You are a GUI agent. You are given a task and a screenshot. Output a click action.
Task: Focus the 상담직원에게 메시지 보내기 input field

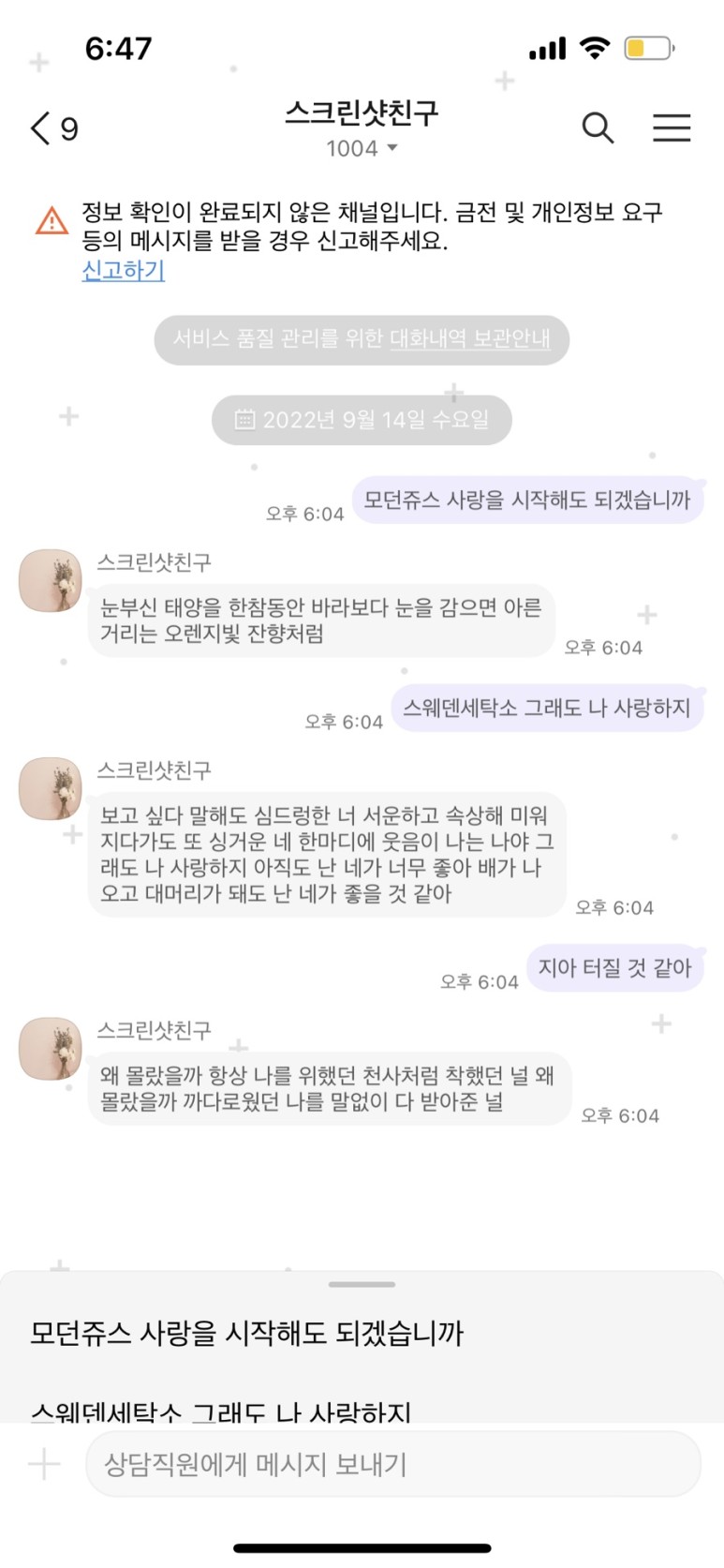pyautogui.click(x=392, y=1464)
